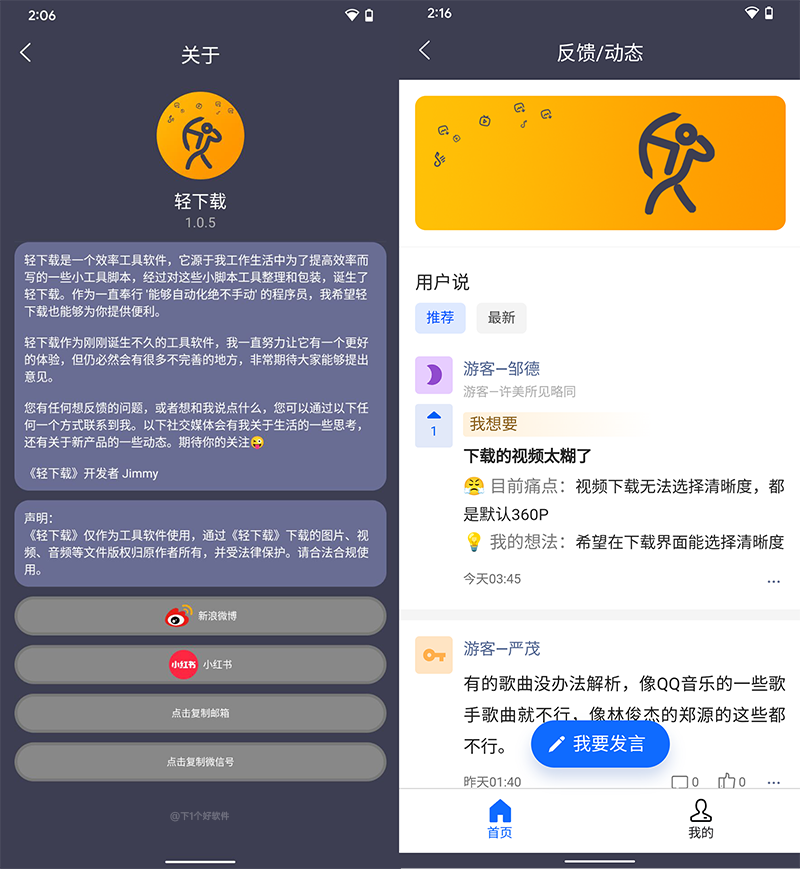
Task: Tap 点击复制微信号 to copy WeChat ID
Action: tap(200, 761)
